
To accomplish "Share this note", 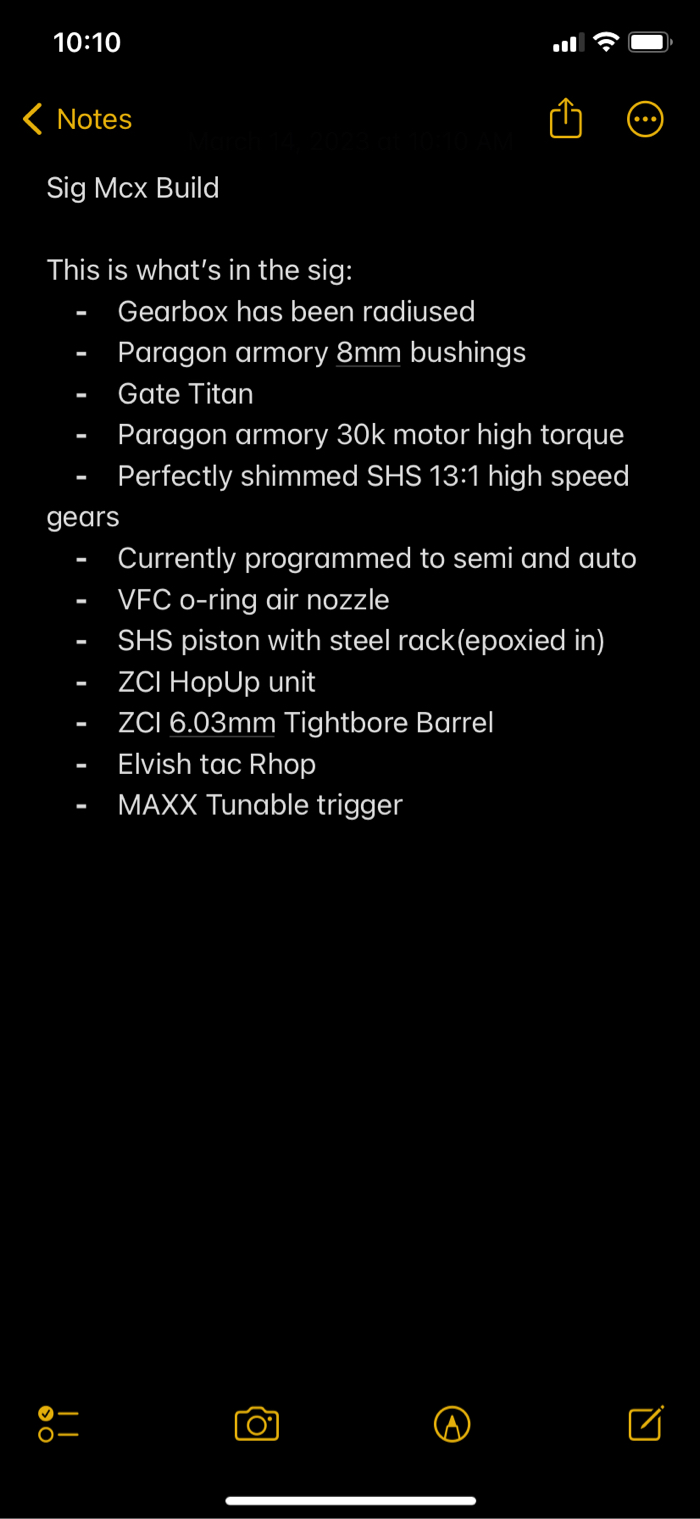I will click(565, 120).
